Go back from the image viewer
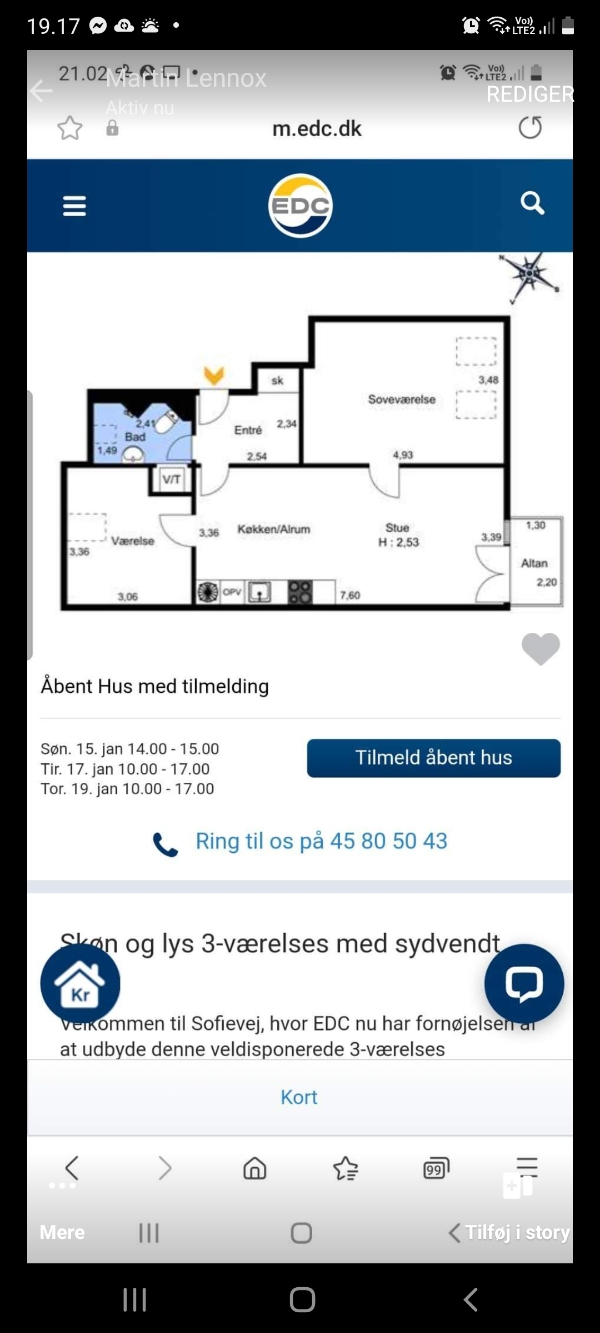Image resolution: width=600 pixels, height=1333 pixels. point(41,92)
